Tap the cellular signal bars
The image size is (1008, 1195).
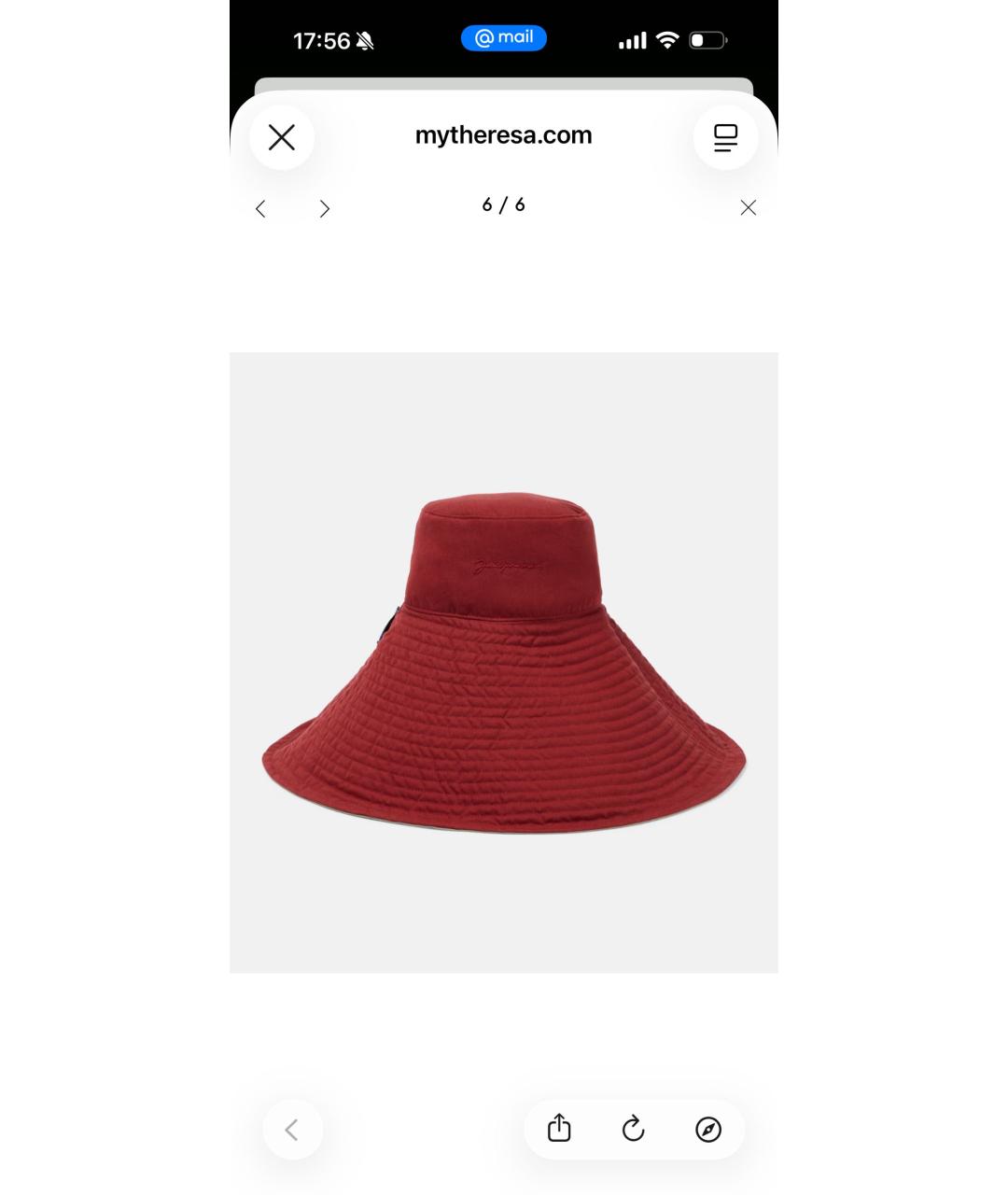[631, 40]
